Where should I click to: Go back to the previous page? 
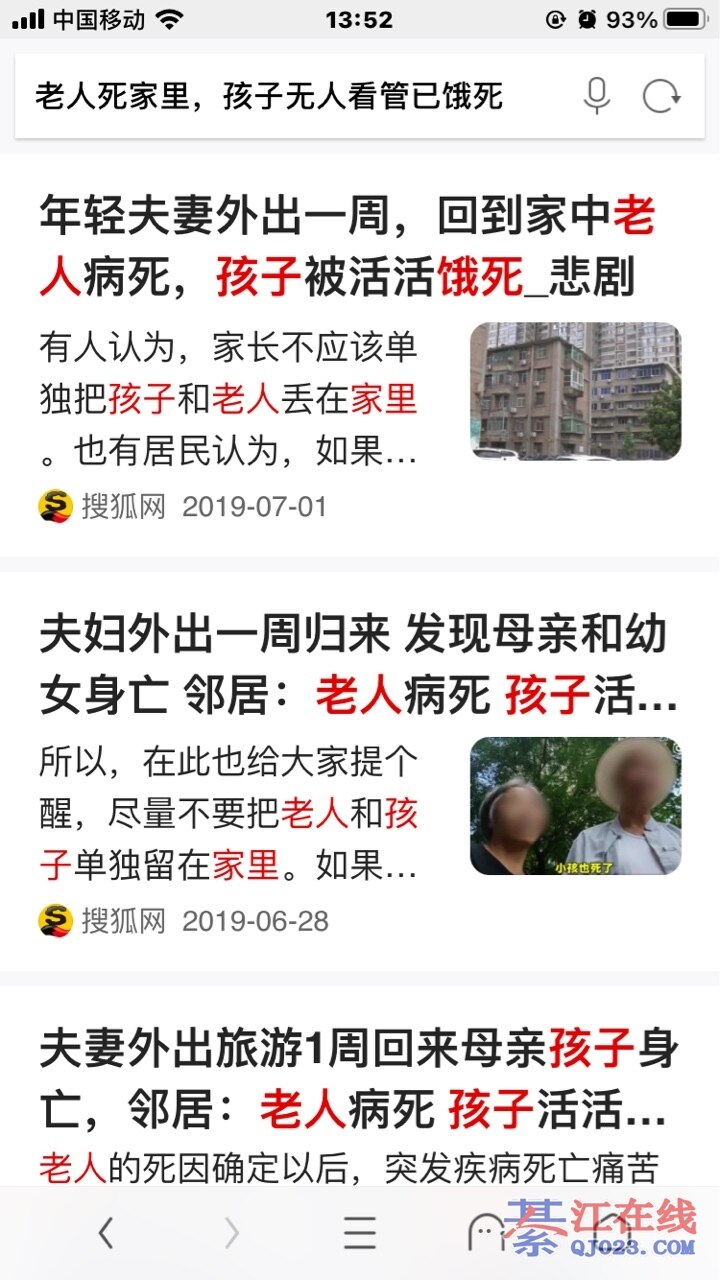click(x=106, y=1235)
